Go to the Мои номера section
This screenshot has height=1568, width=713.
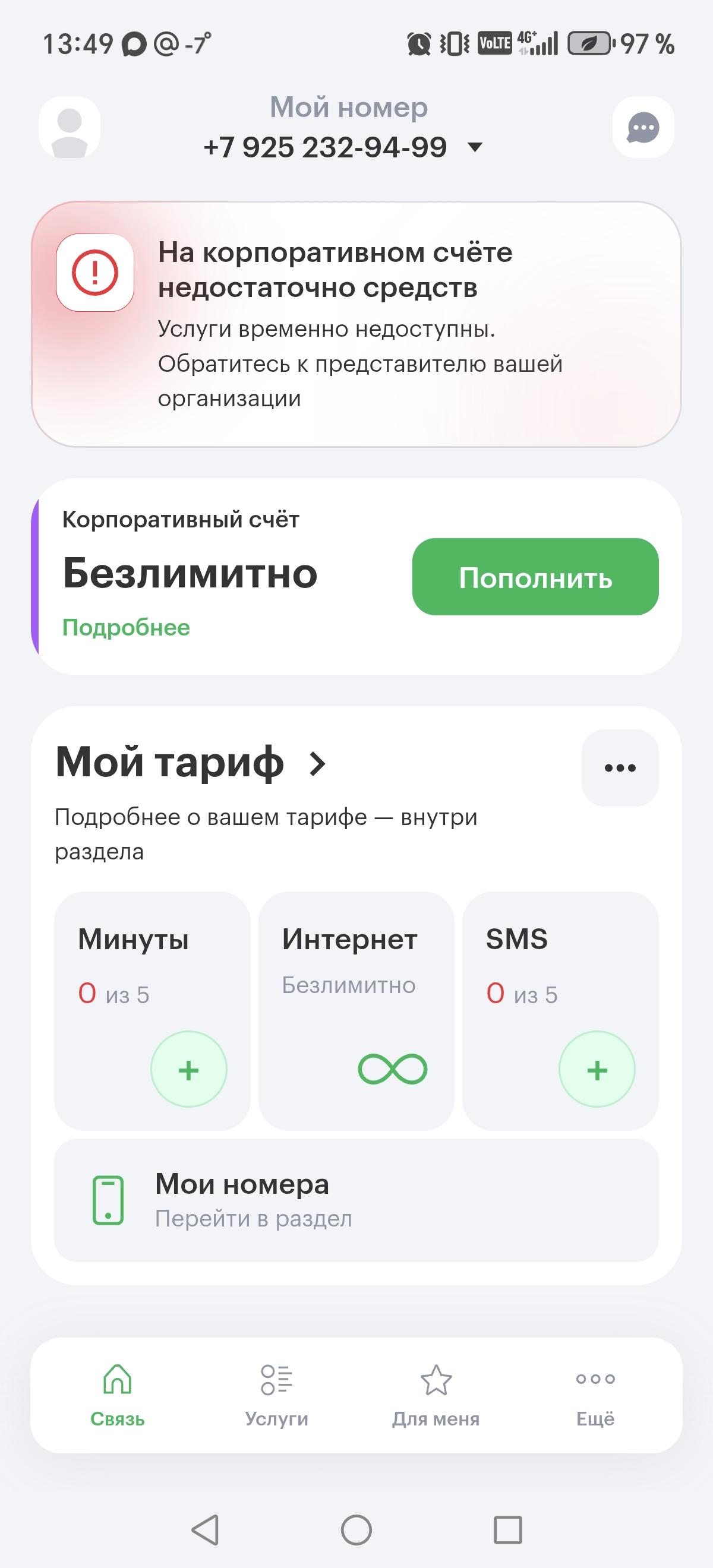coord(356,1200)
